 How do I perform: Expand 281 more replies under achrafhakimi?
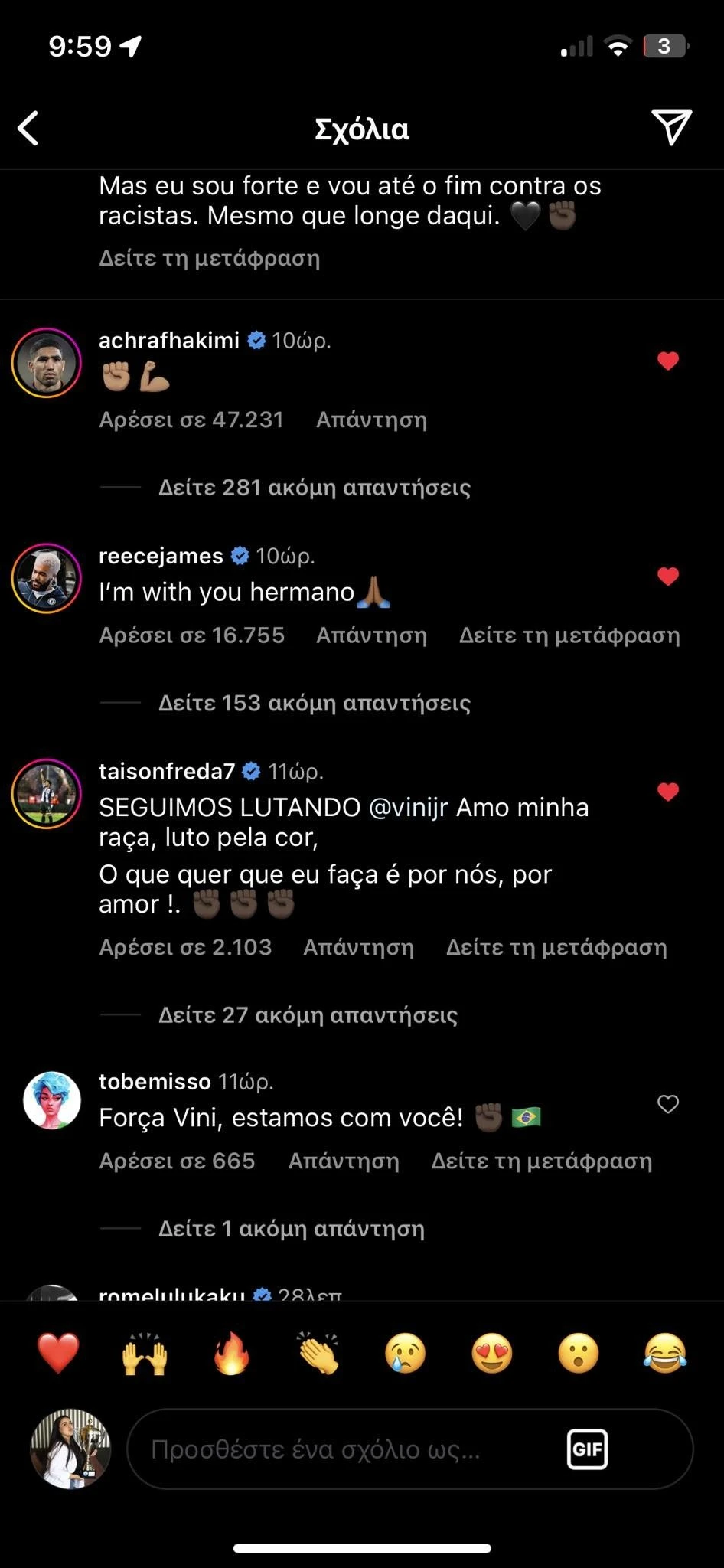[314, 488]
